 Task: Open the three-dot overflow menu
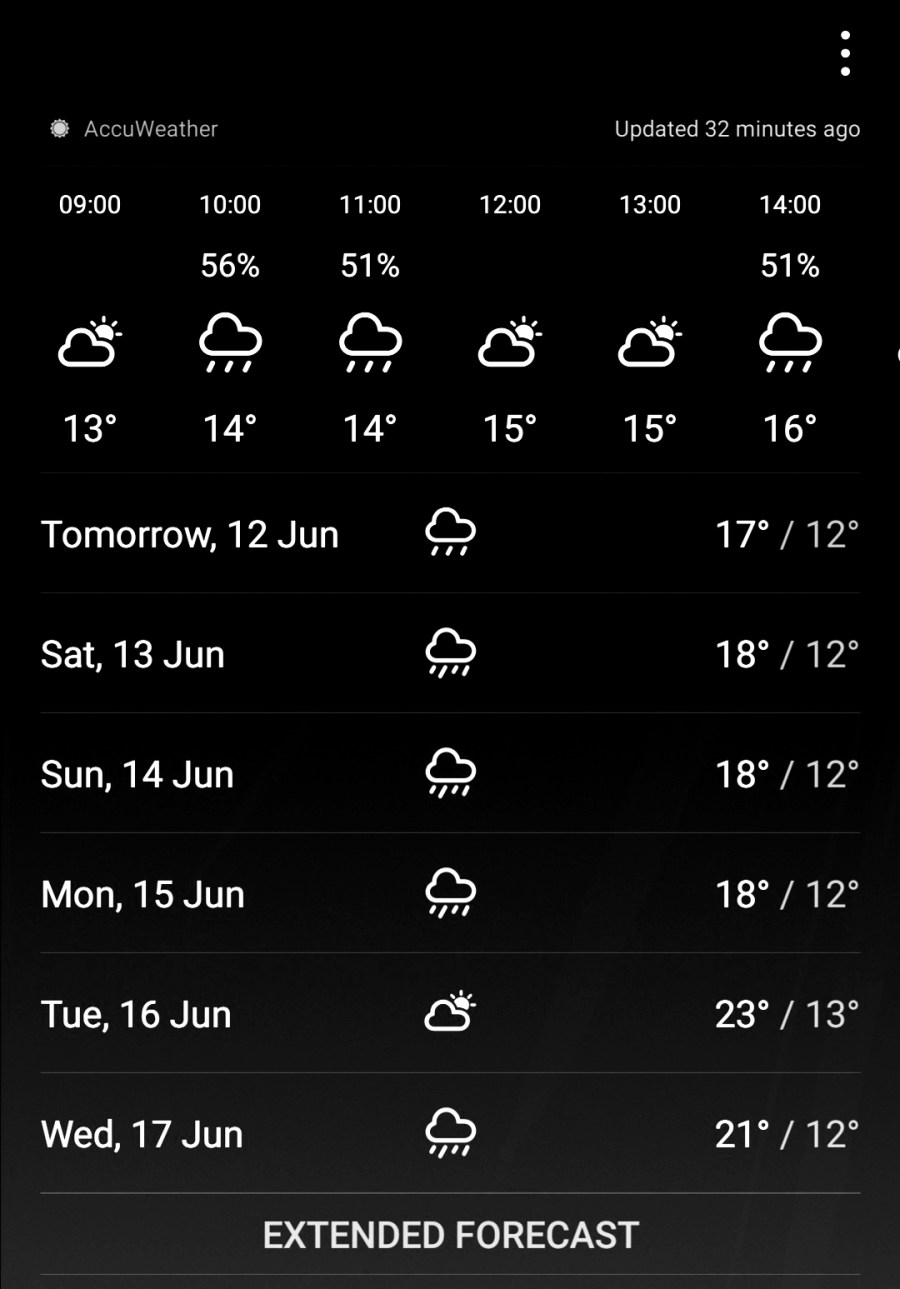(x=845, y=54)
